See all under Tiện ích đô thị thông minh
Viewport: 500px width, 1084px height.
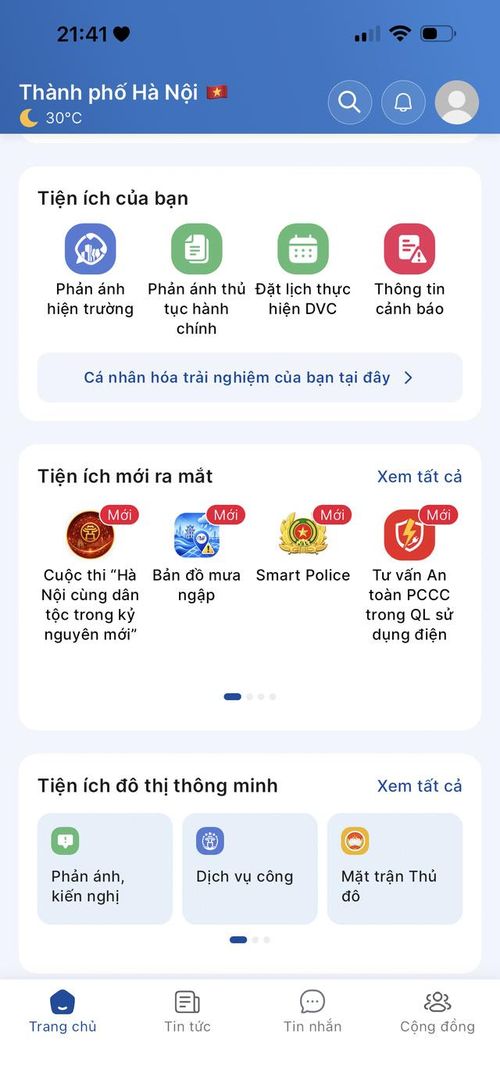pos(419,786)
